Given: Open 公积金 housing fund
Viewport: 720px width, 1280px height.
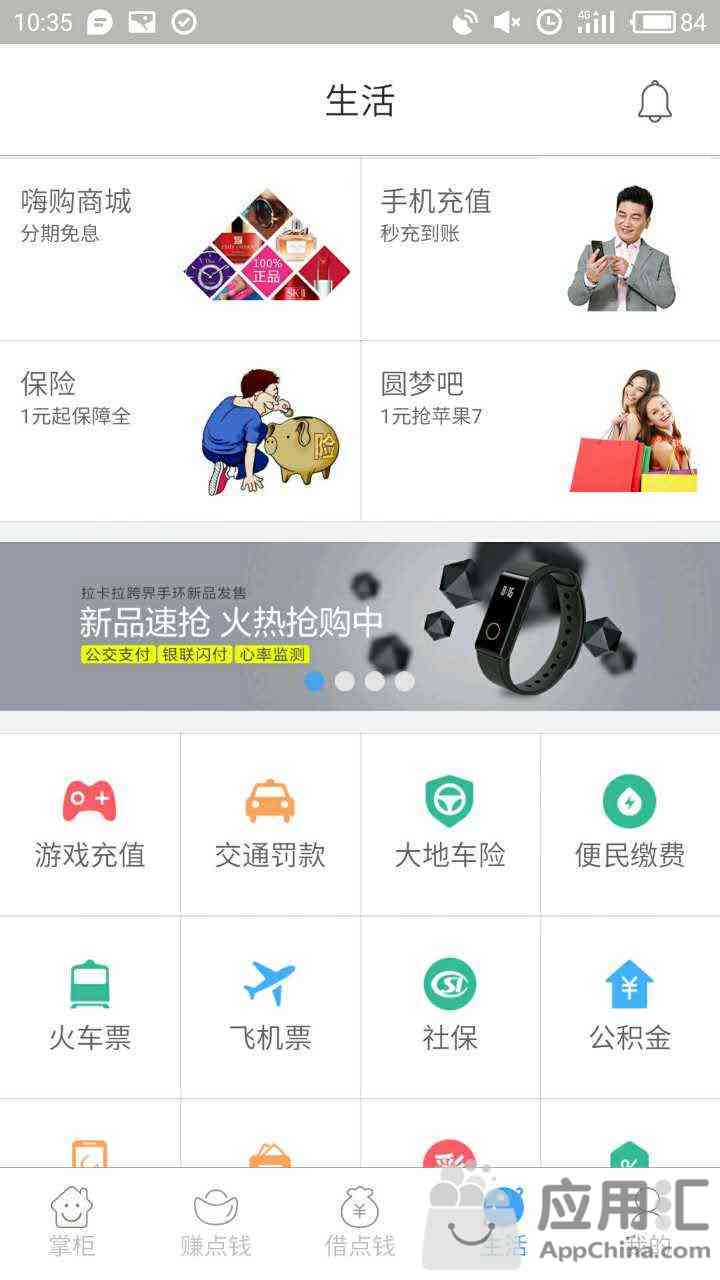Looking at the screenshot, I should 630,1007.
